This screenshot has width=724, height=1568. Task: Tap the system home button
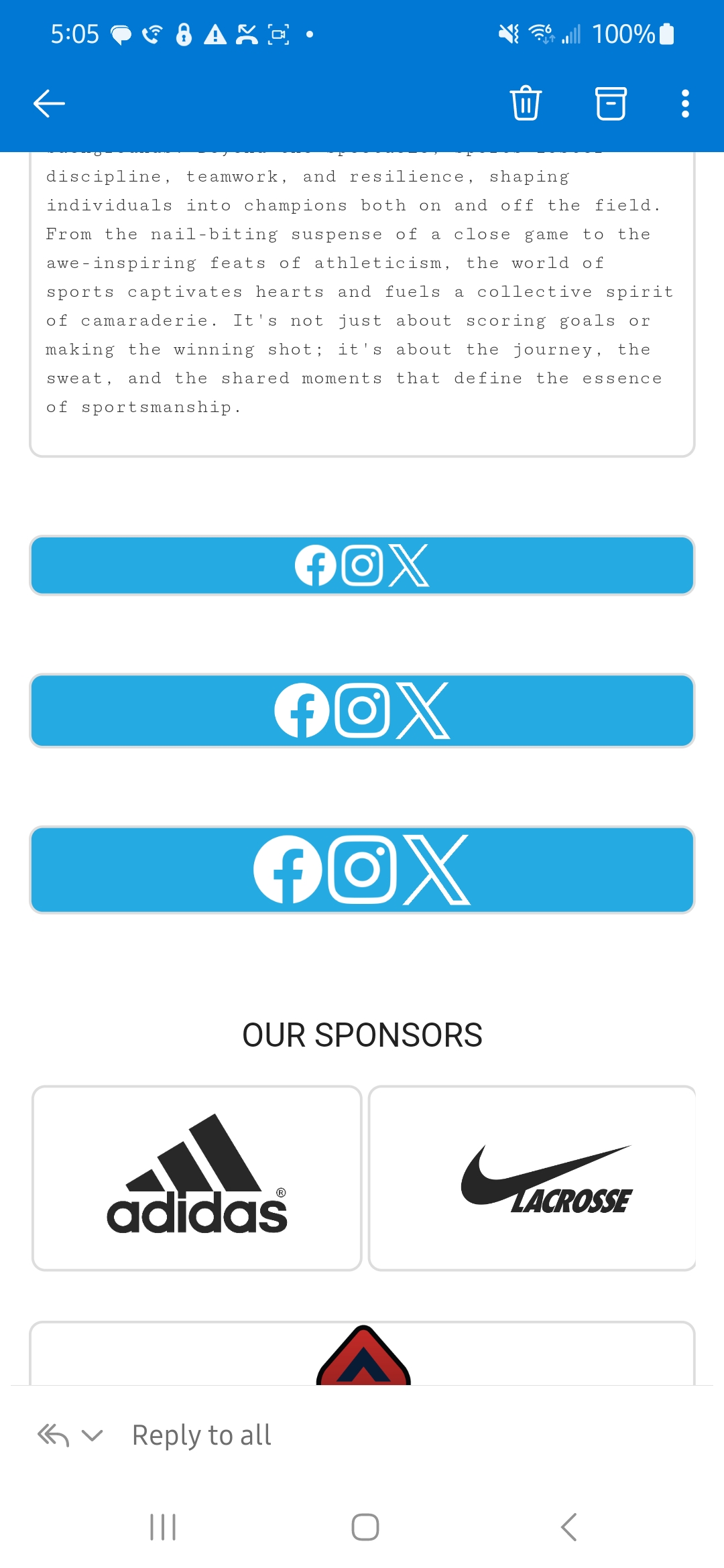[x=365, y=1527]
